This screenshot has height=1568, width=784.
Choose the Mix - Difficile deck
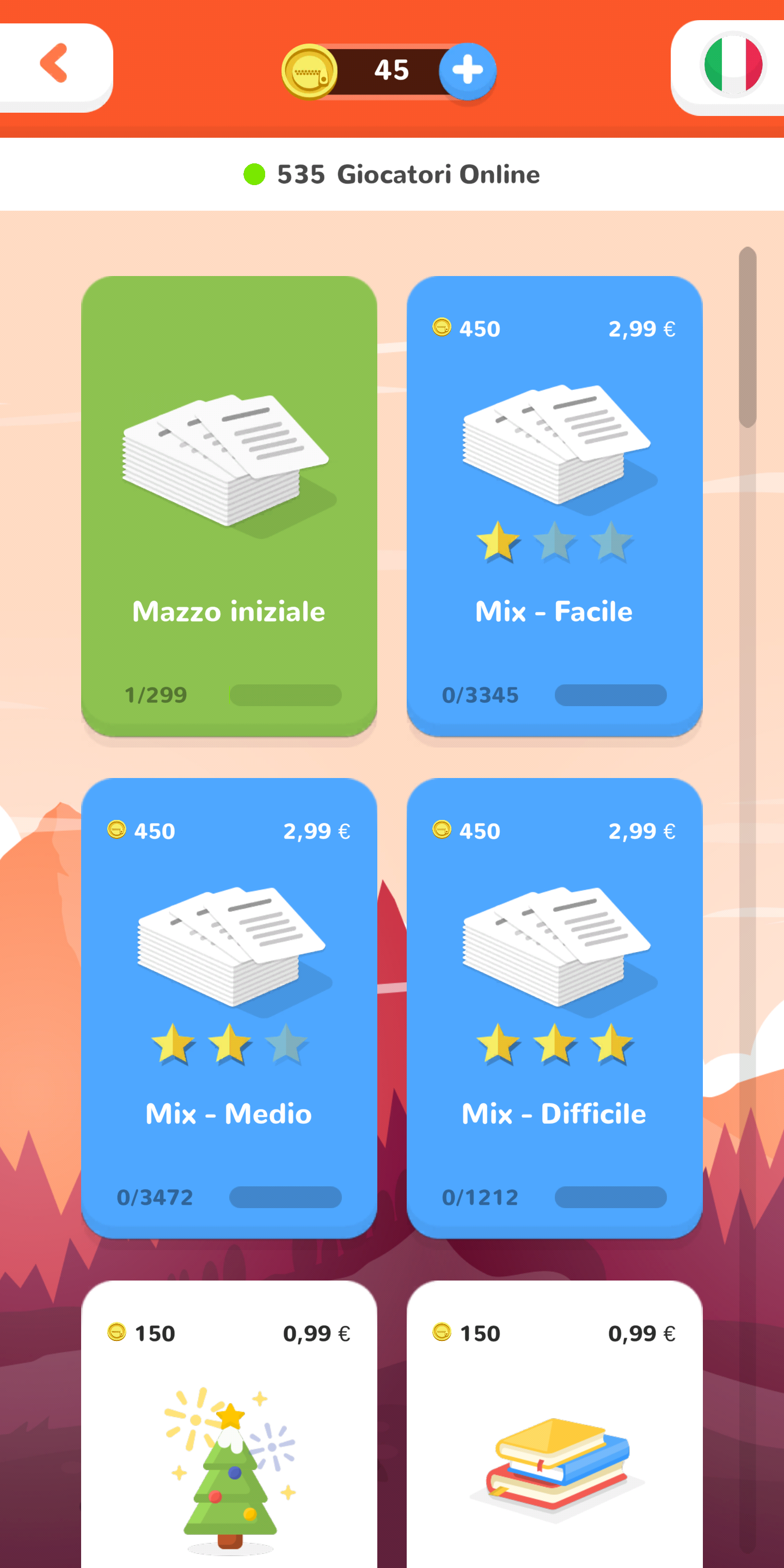click(555, 1007)
